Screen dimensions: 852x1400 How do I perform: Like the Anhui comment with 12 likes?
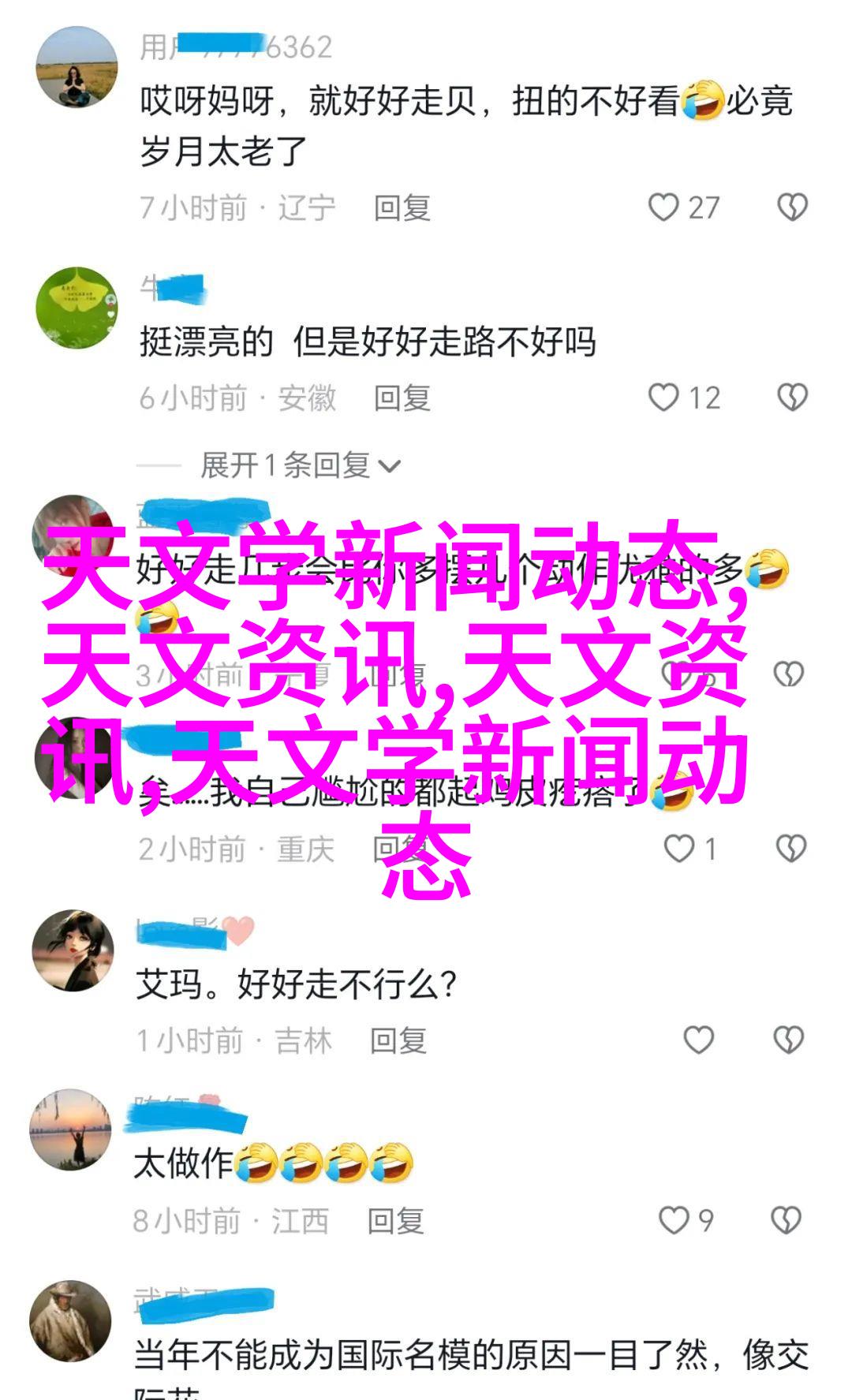pos(663,398)
